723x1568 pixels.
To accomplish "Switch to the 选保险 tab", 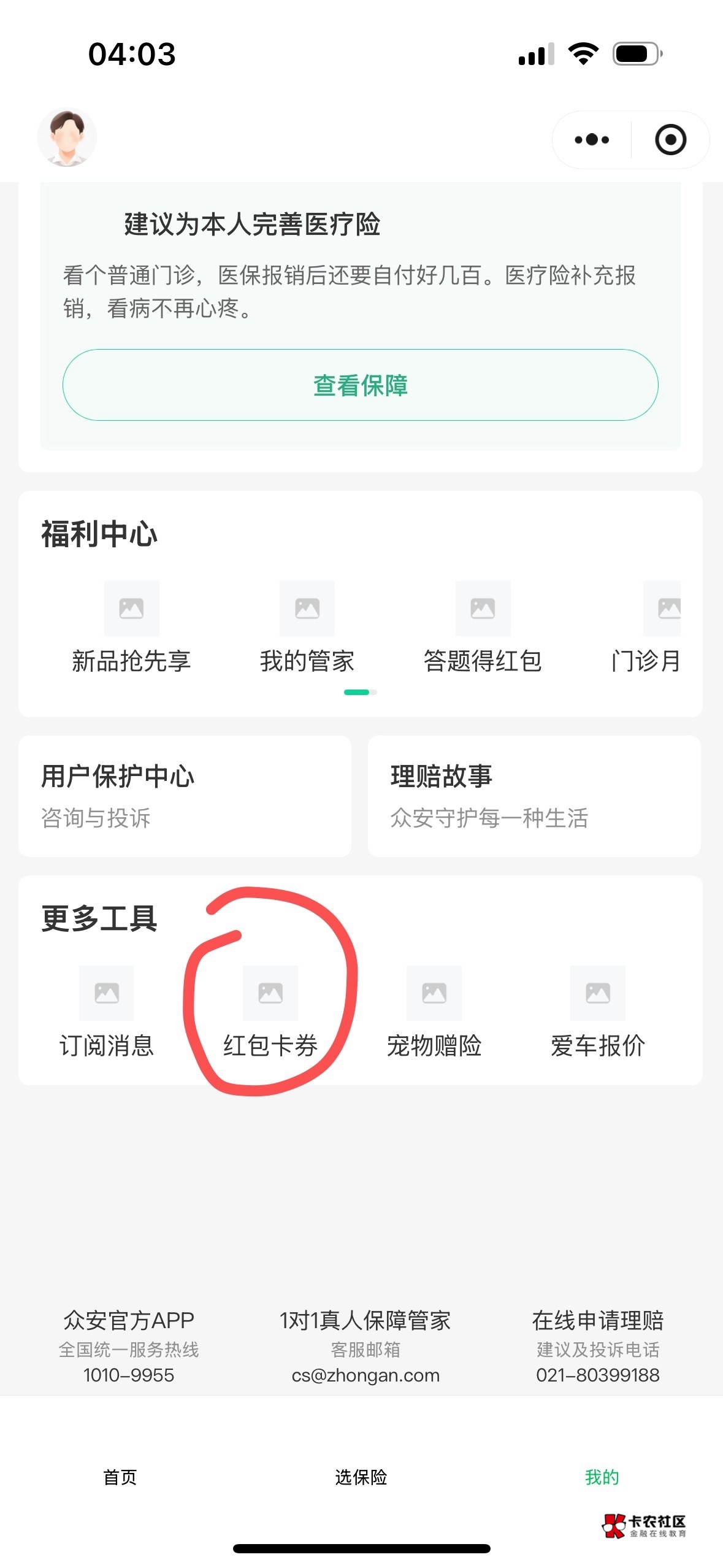I will (361, 1477).
